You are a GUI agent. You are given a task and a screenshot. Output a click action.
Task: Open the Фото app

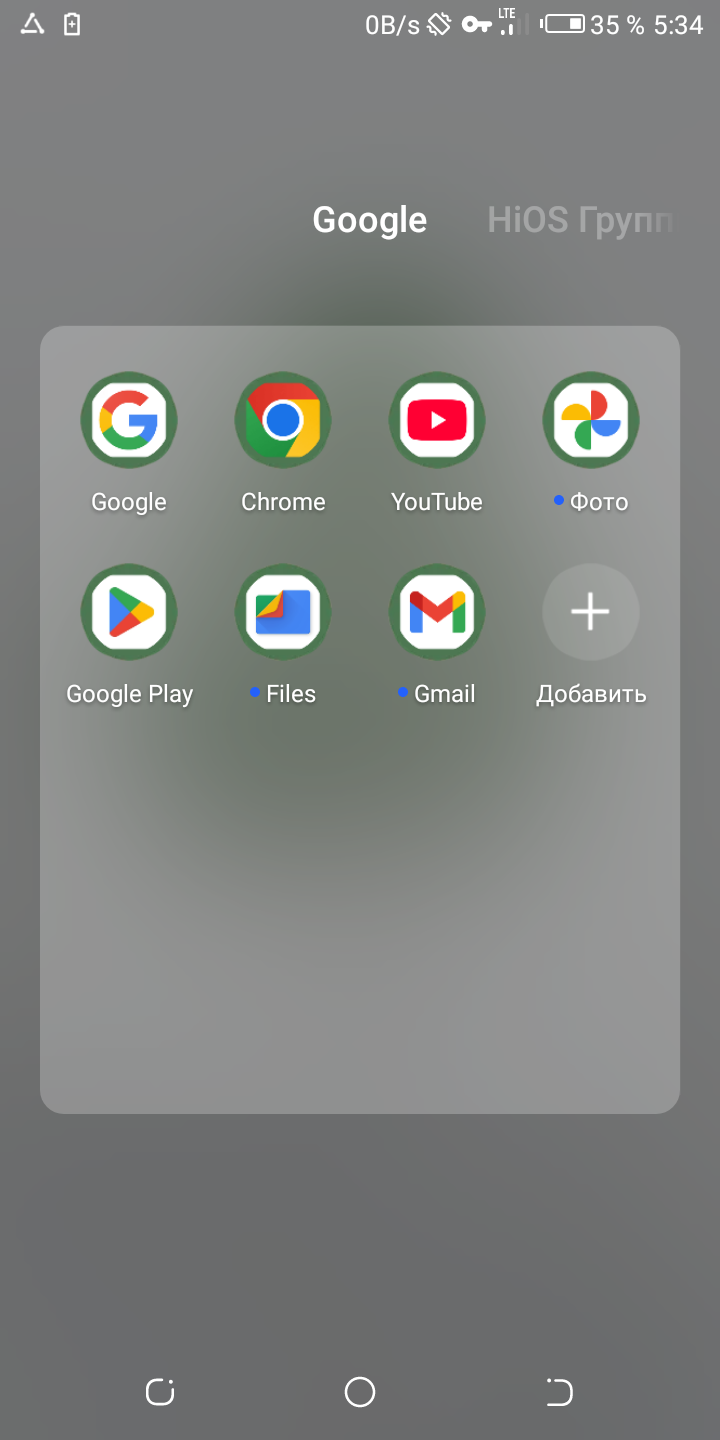(591, 420)
